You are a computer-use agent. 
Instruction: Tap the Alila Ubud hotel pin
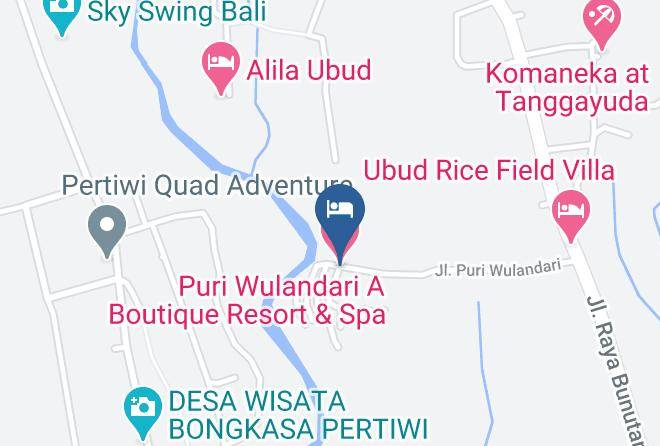[221, 68]
